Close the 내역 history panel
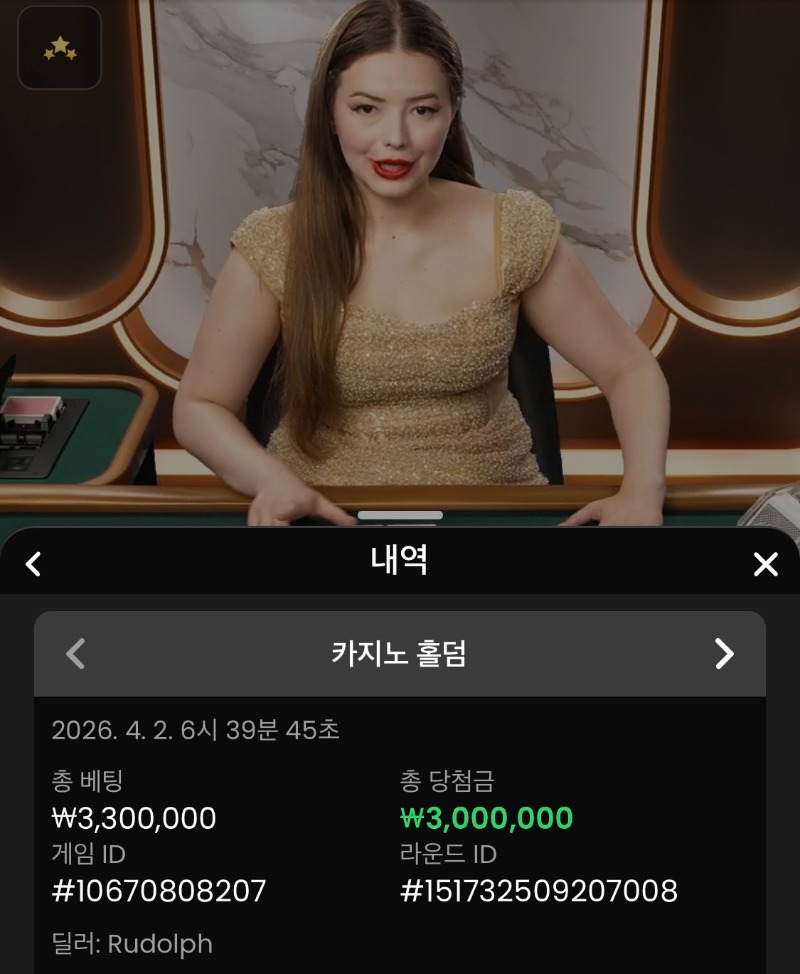The width and height of the screenshot is (800, 974). click(x=765, y=564)
